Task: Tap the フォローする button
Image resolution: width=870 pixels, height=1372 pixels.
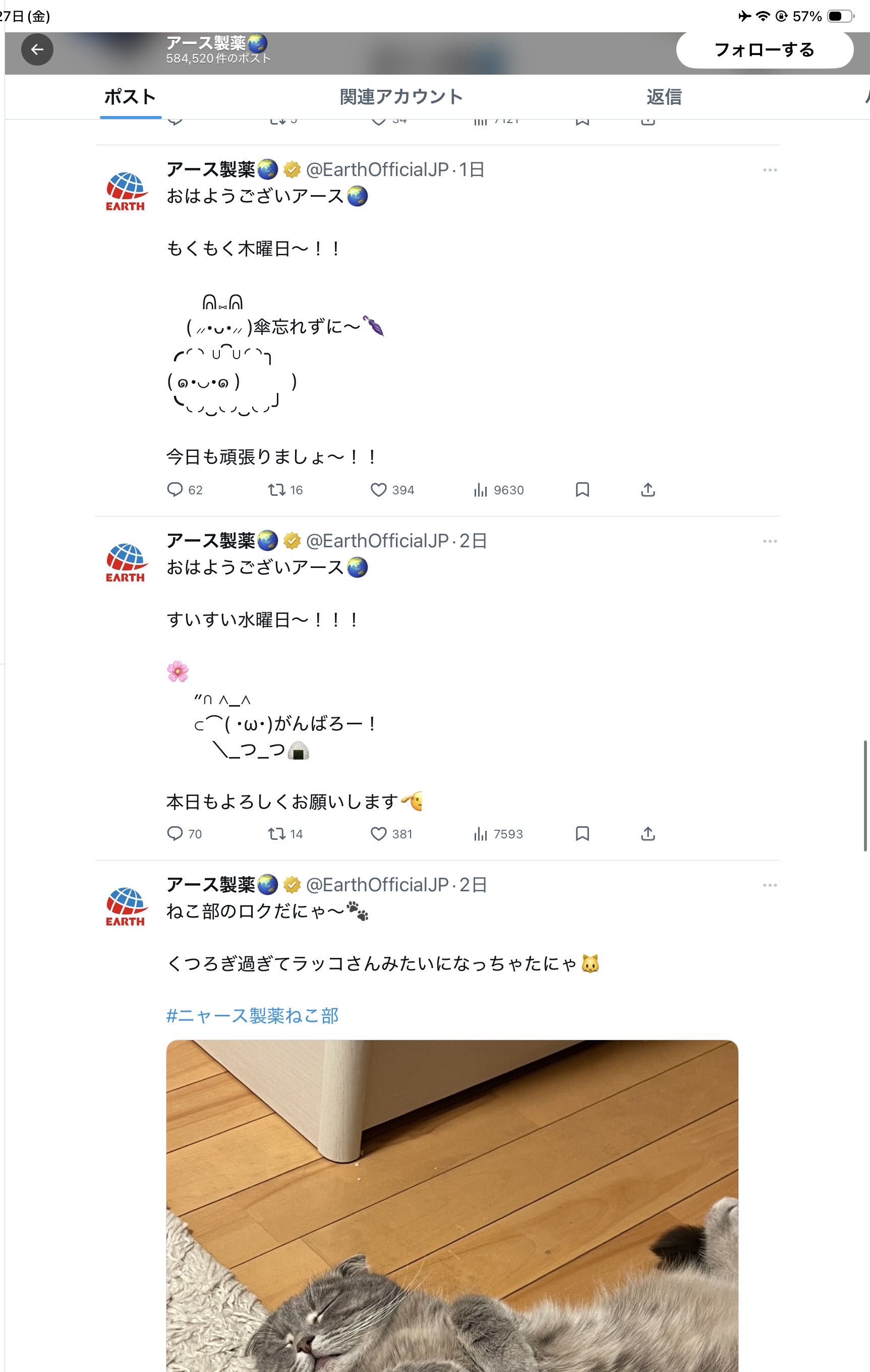Action: click(764, 49)
